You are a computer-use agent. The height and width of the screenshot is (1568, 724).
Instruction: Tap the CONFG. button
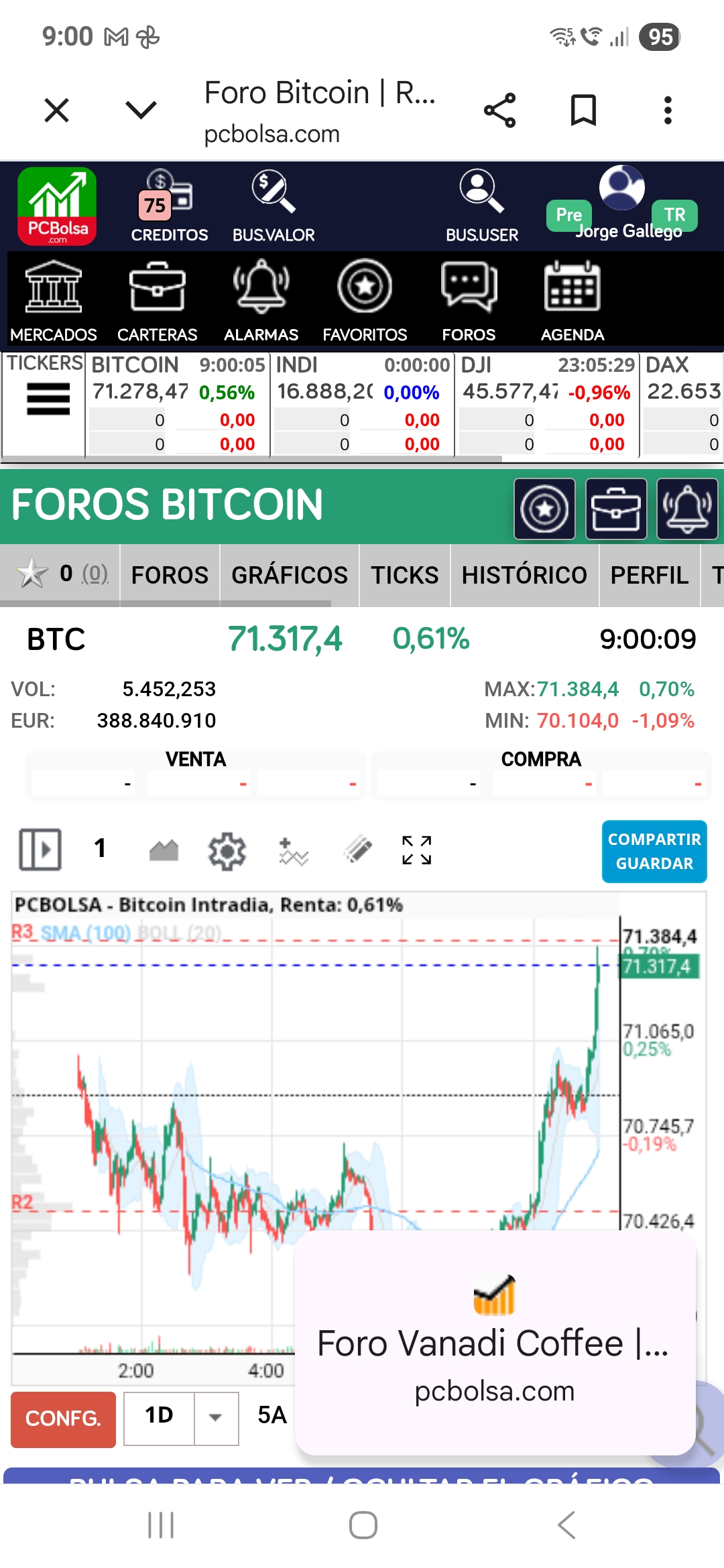pyautogui.click(x=63, y=1419)
